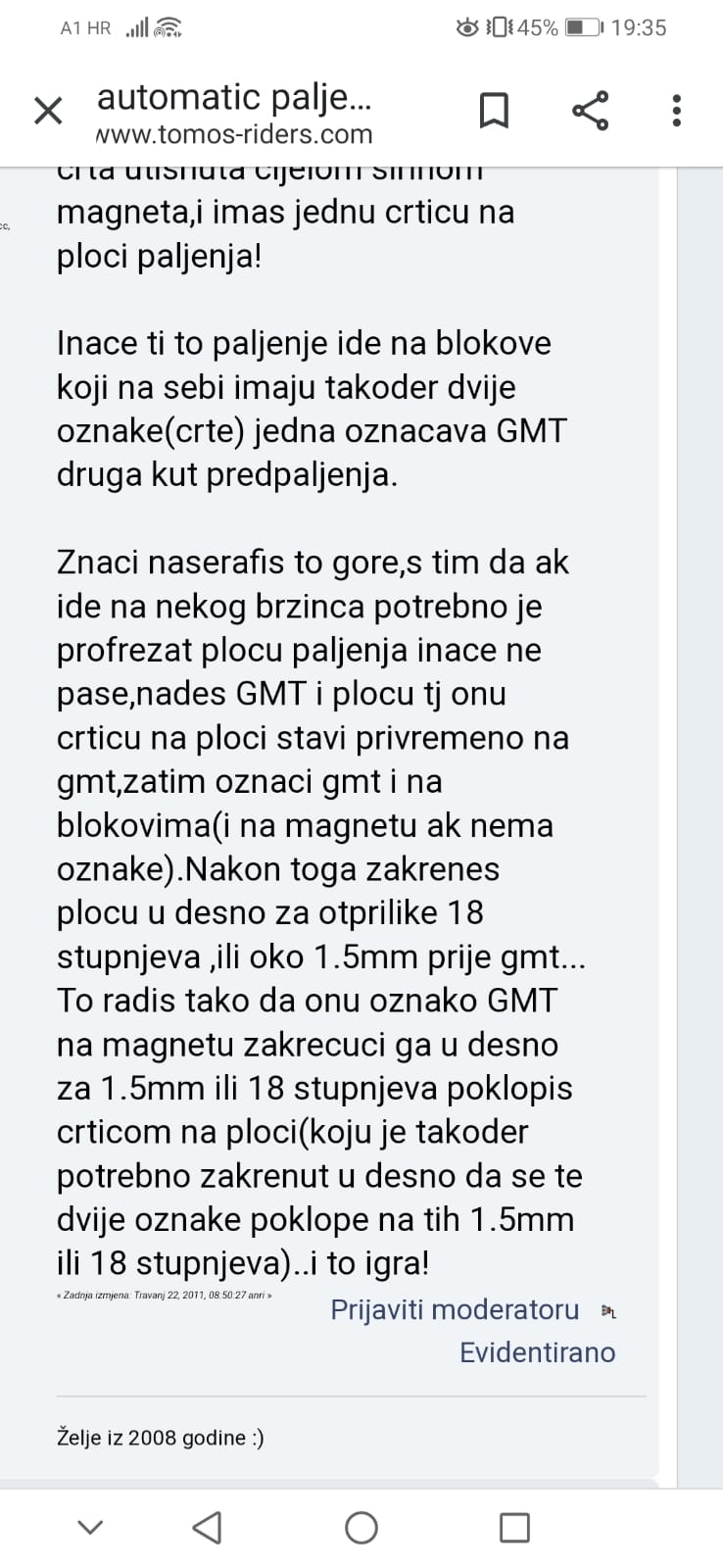This screenshot has width=723, height=1568.
Task: Bookmark this tomos-riders page
Action: coord(494,111)
